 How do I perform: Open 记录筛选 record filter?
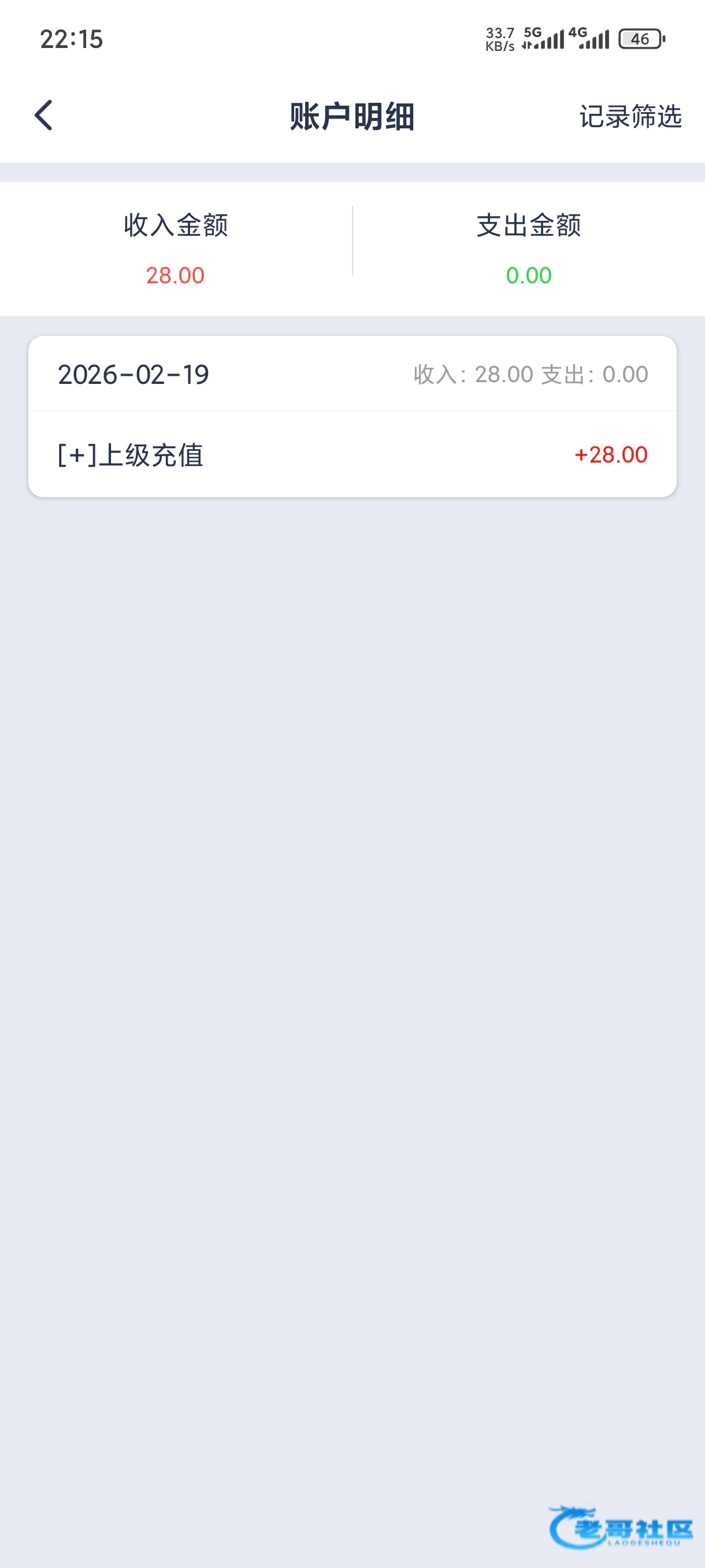tap(630, 116)
